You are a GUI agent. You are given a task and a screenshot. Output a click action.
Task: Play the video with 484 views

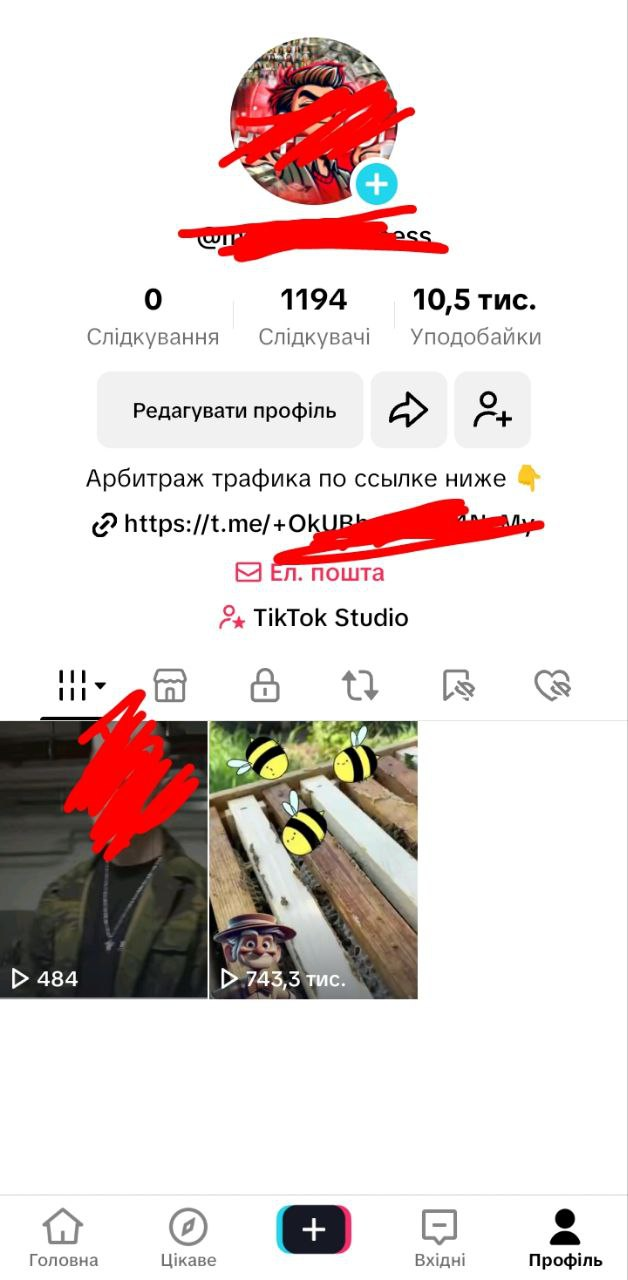coord(103,860)
